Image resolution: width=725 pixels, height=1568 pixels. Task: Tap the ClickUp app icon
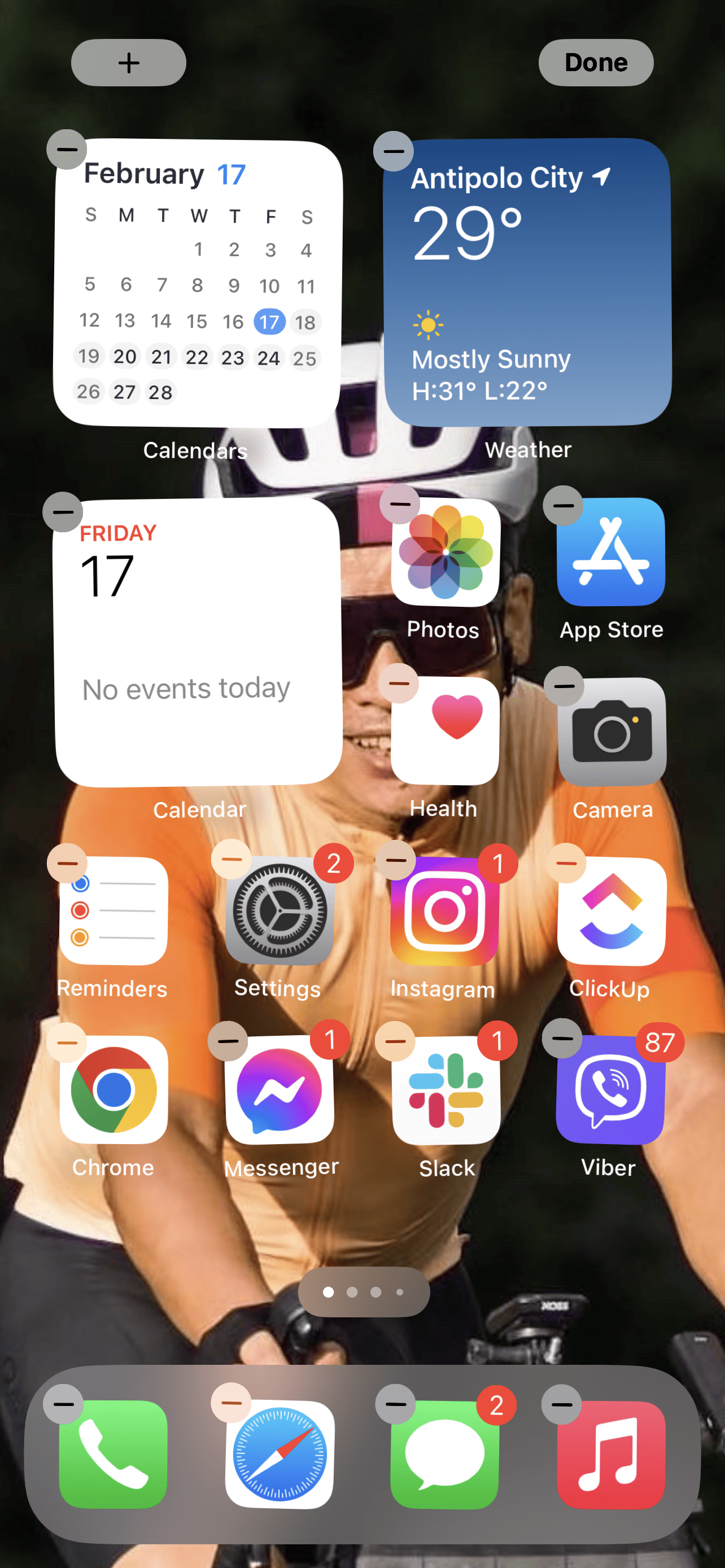click(612, 910)
